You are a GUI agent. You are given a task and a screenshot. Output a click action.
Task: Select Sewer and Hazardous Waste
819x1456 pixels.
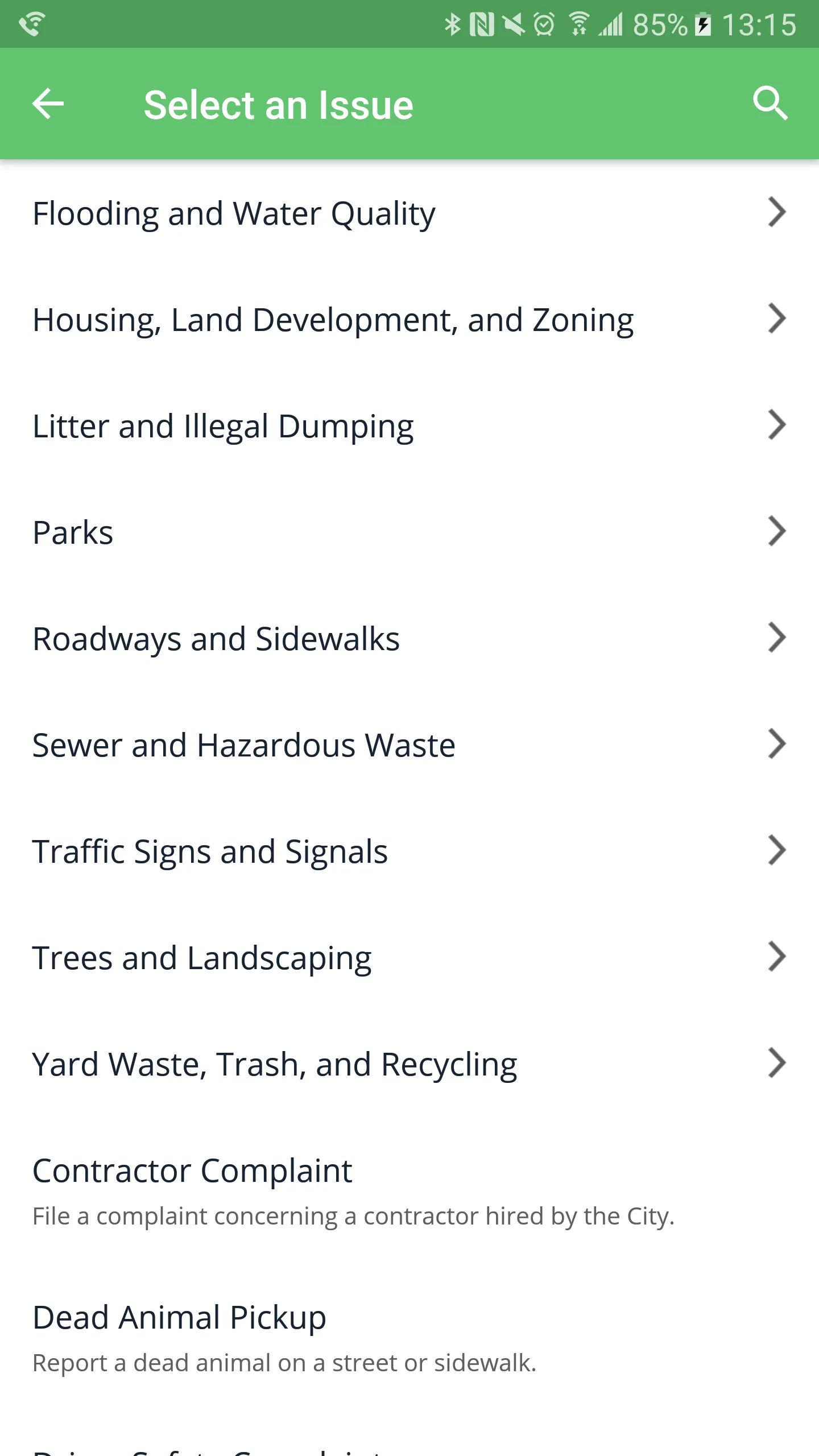pyautogui.click(x=409, y=744)
